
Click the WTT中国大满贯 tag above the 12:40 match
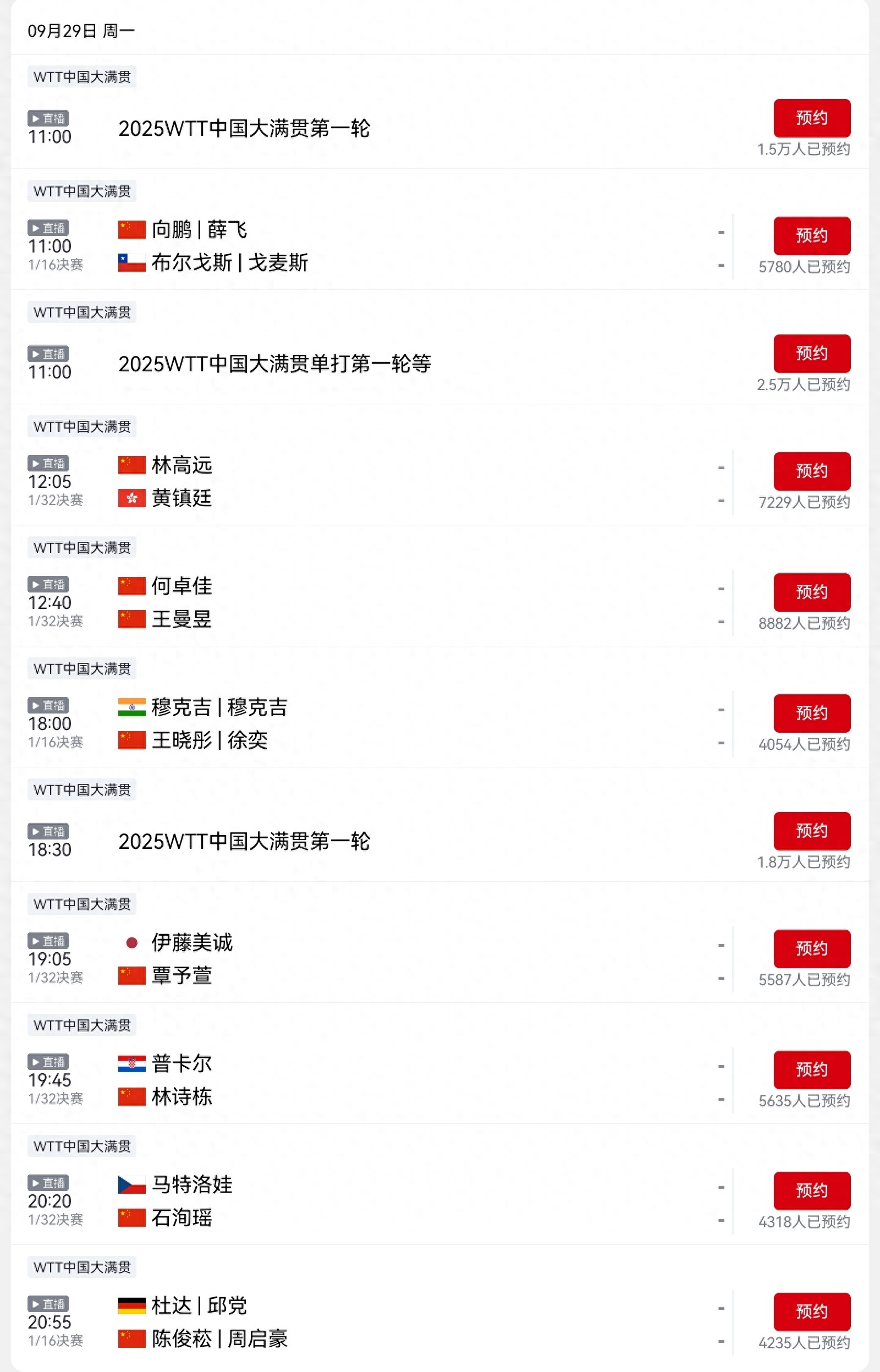81,547
